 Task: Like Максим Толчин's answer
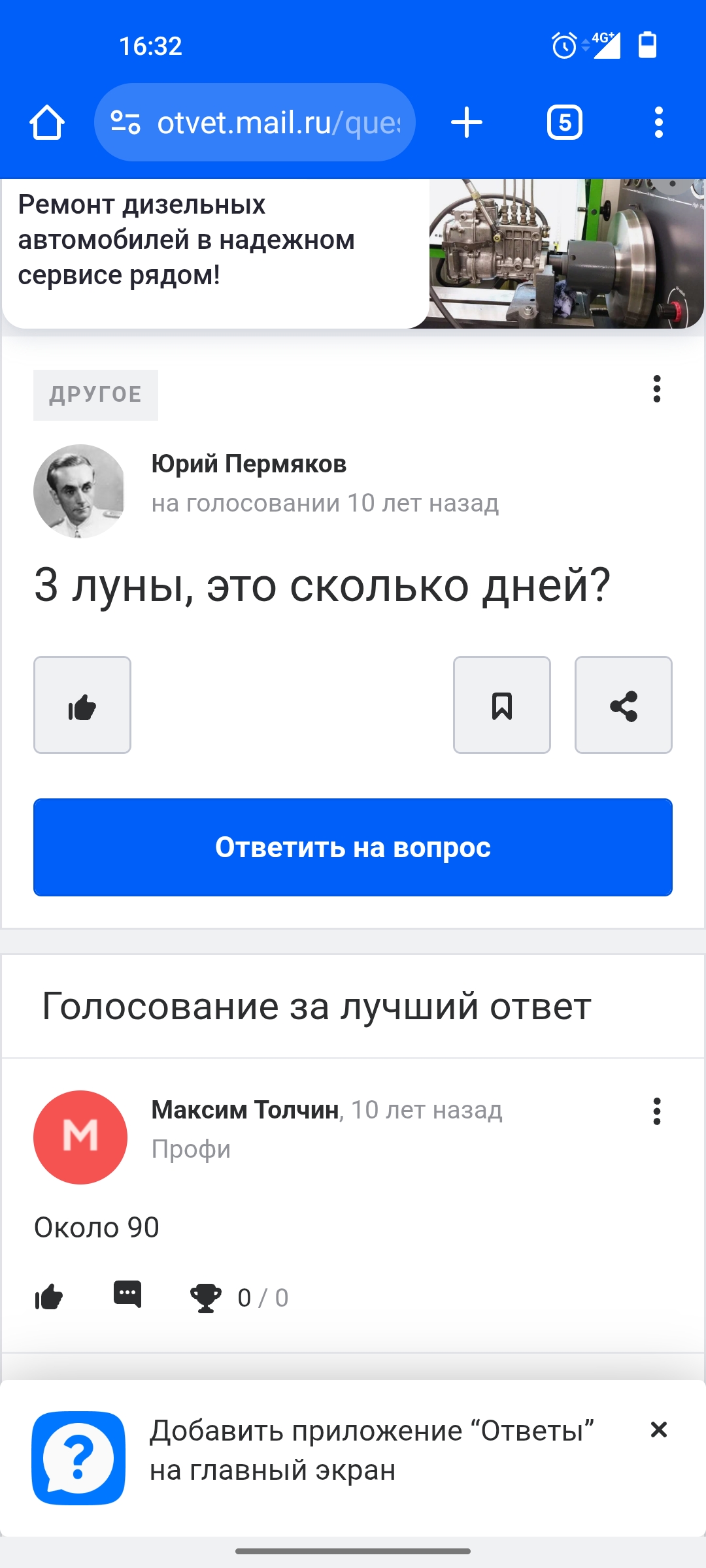pos(49,1297)
